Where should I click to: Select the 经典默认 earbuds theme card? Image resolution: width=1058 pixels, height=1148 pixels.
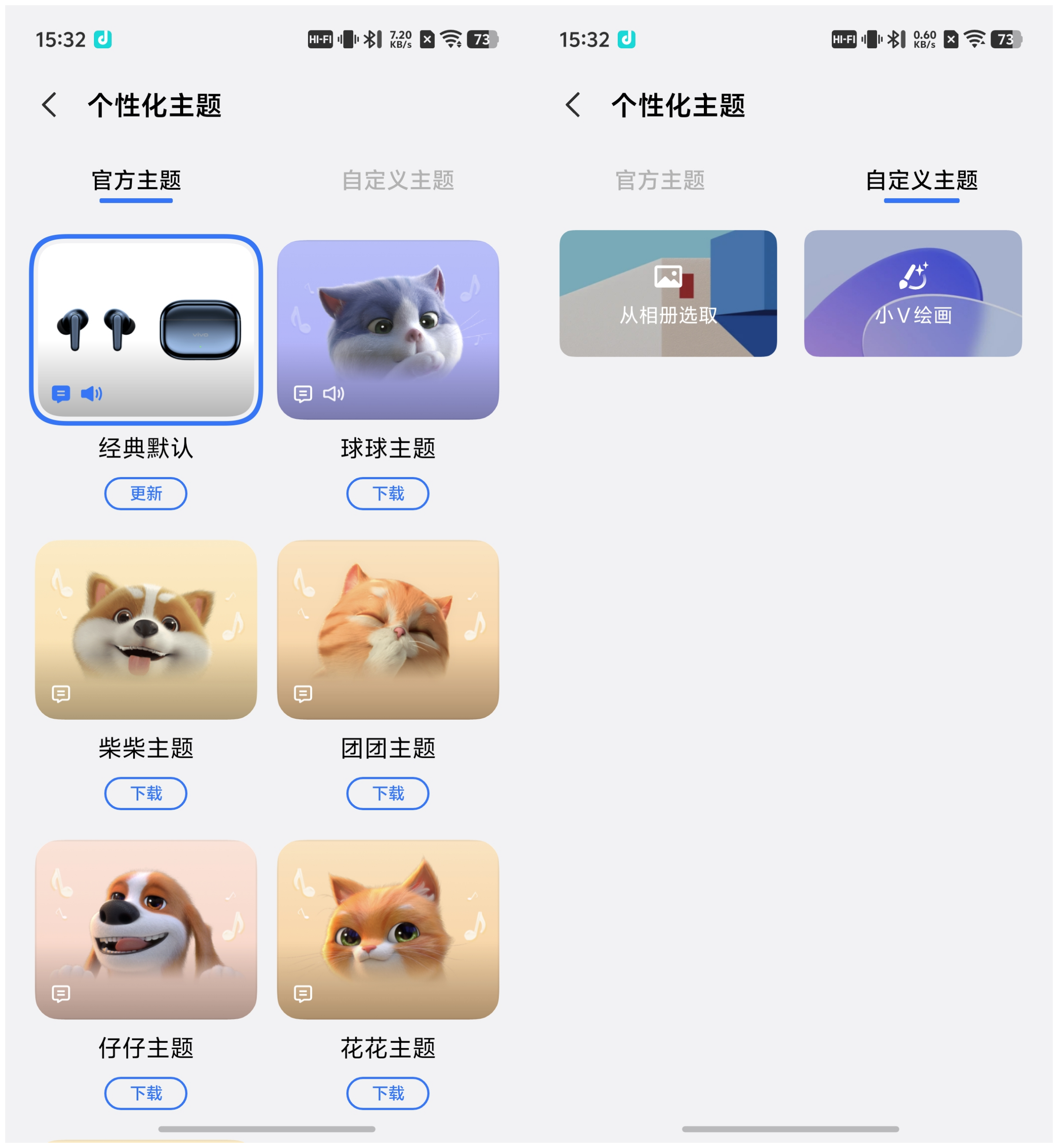pyautogui.click(x=145, y=330)
